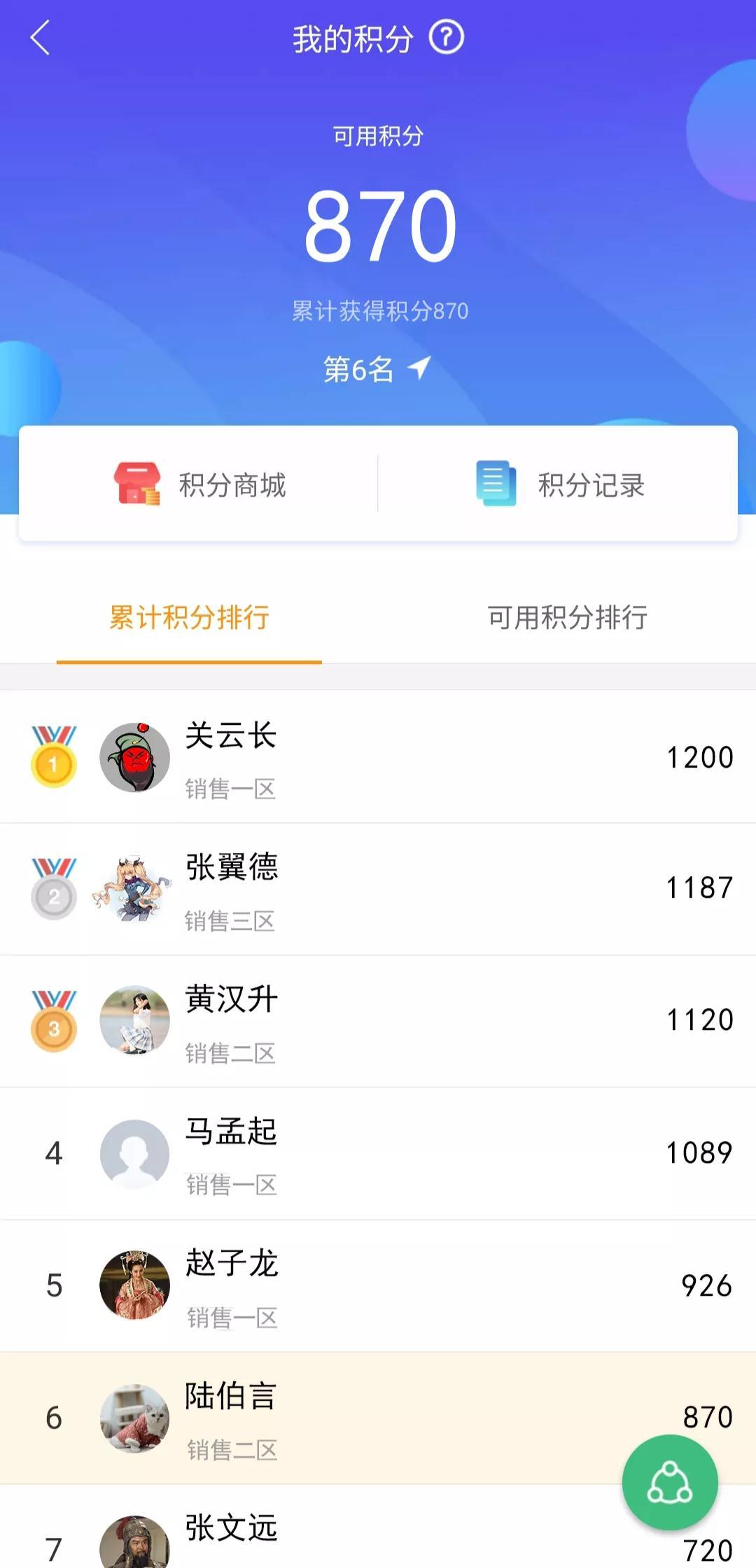Open 关云长's ranking entry
756x1568 pixels.
coord(378,757)
